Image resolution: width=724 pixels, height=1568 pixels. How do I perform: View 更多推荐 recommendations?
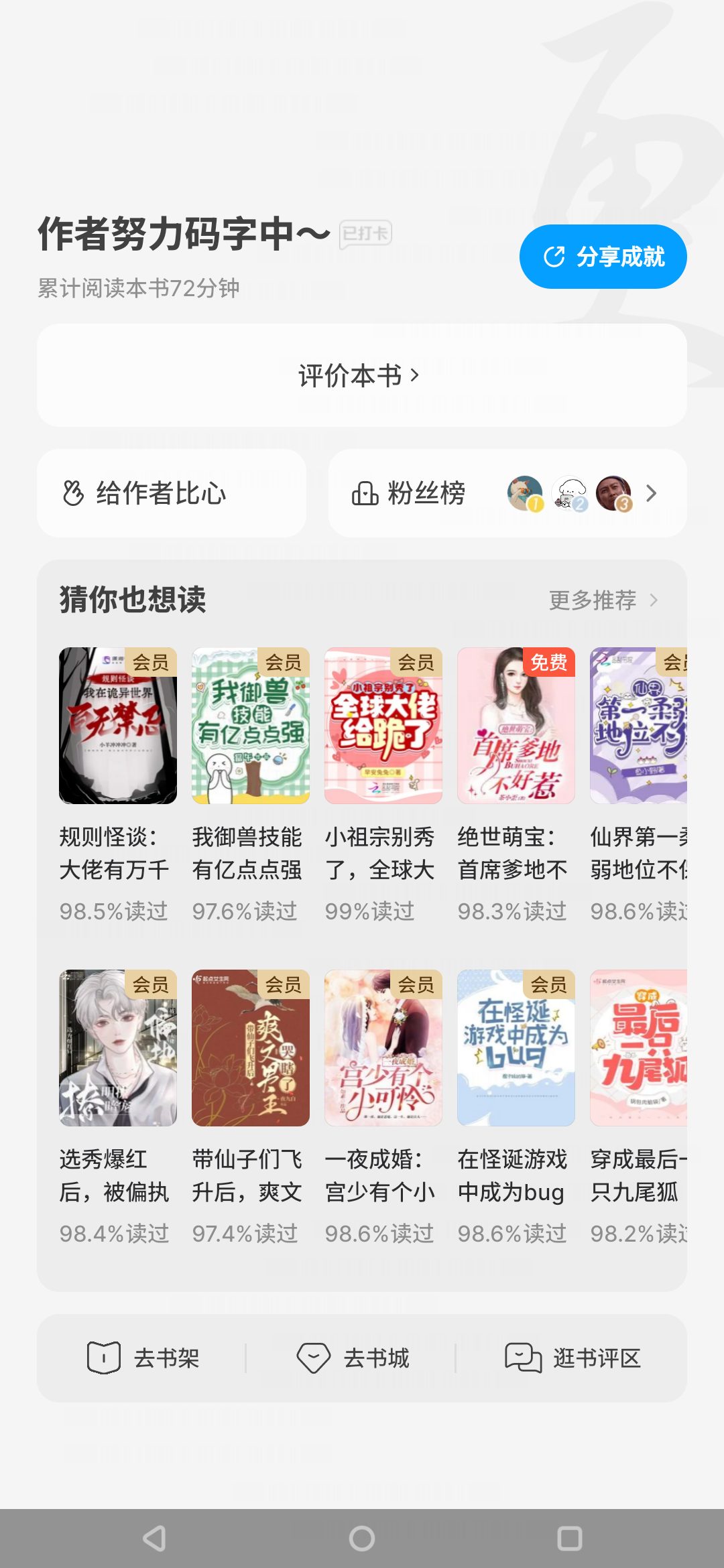point(603,600)
